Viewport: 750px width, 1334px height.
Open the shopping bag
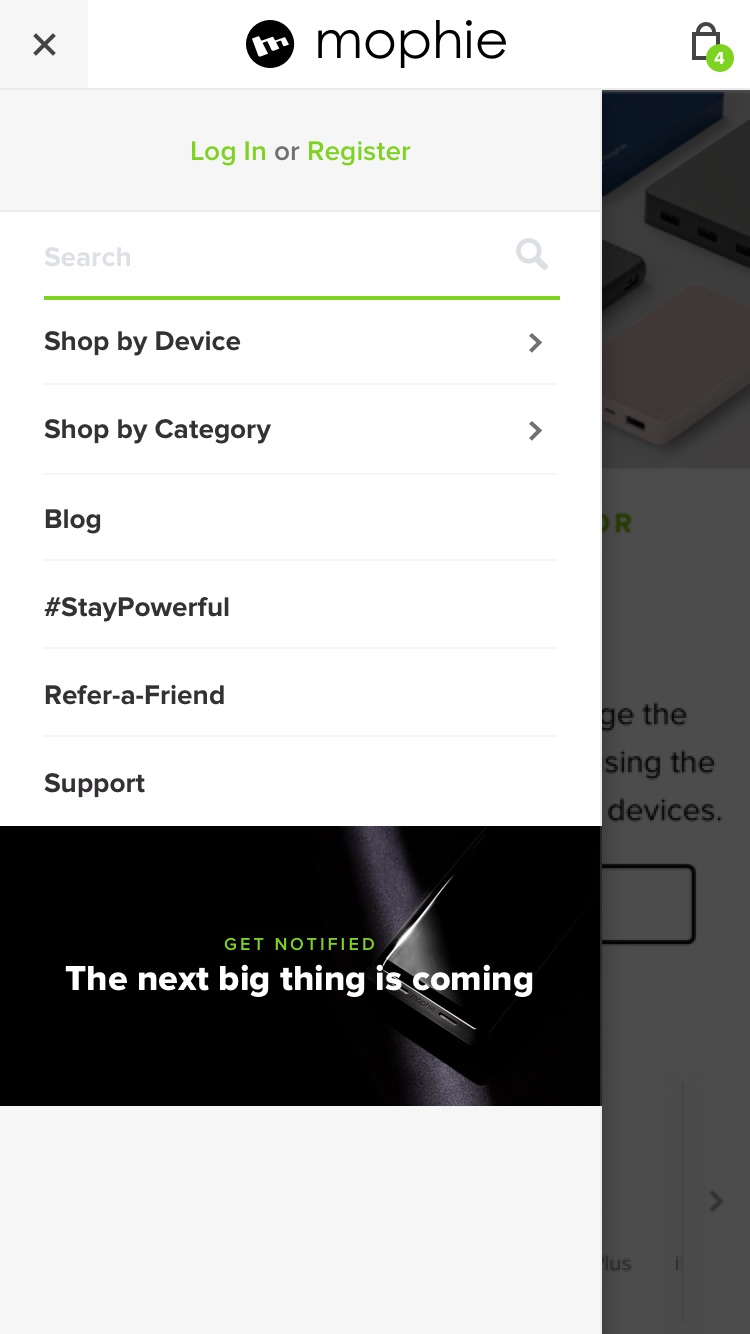point(707,45)
